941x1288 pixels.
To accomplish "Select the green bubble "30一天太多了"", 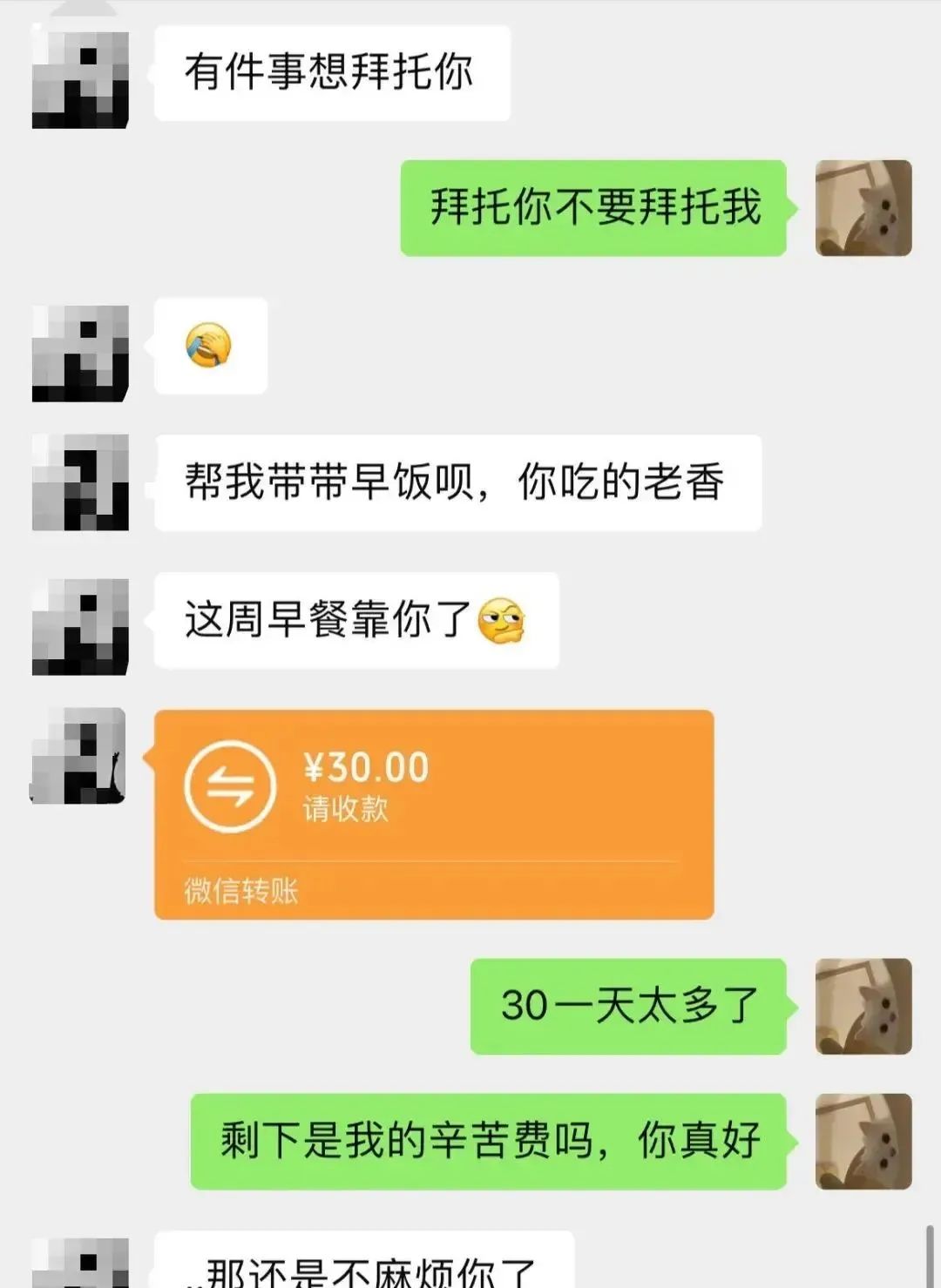I will (x=629, y=1008).
